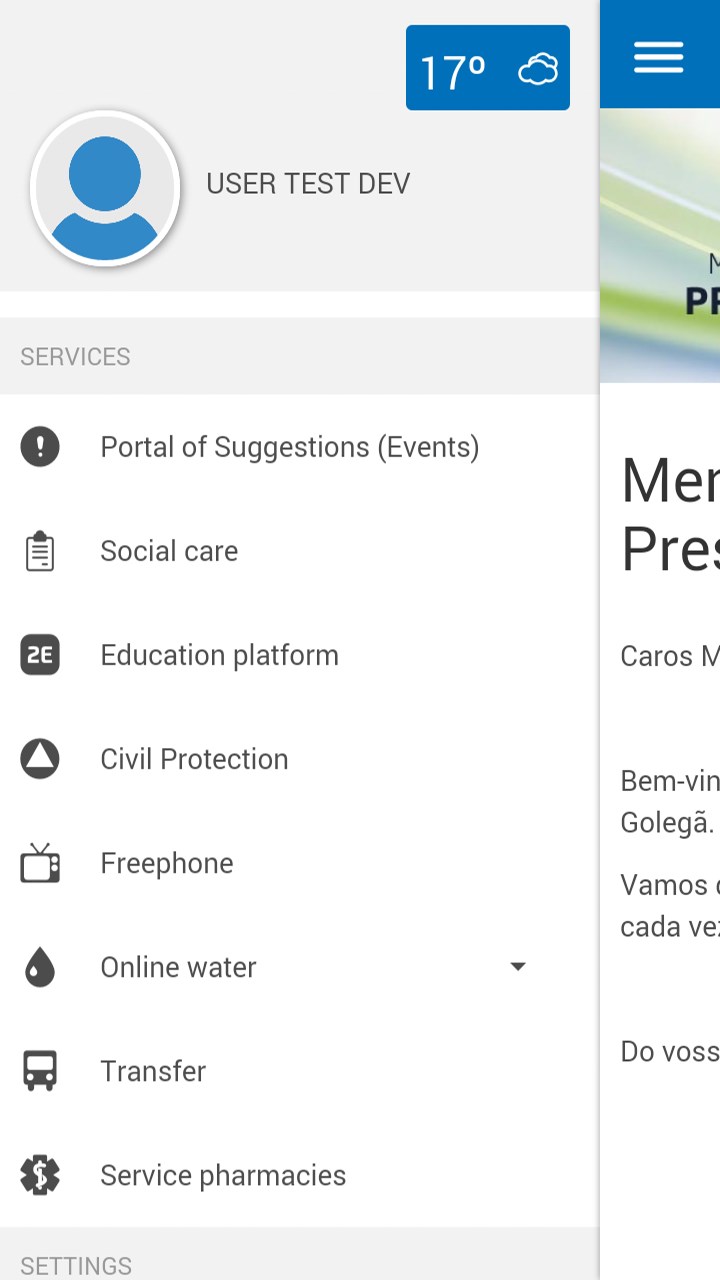Open the Freephone service
Image resolution: width=720 pixels, height=1280 pixels.
[x=166, y=863]
